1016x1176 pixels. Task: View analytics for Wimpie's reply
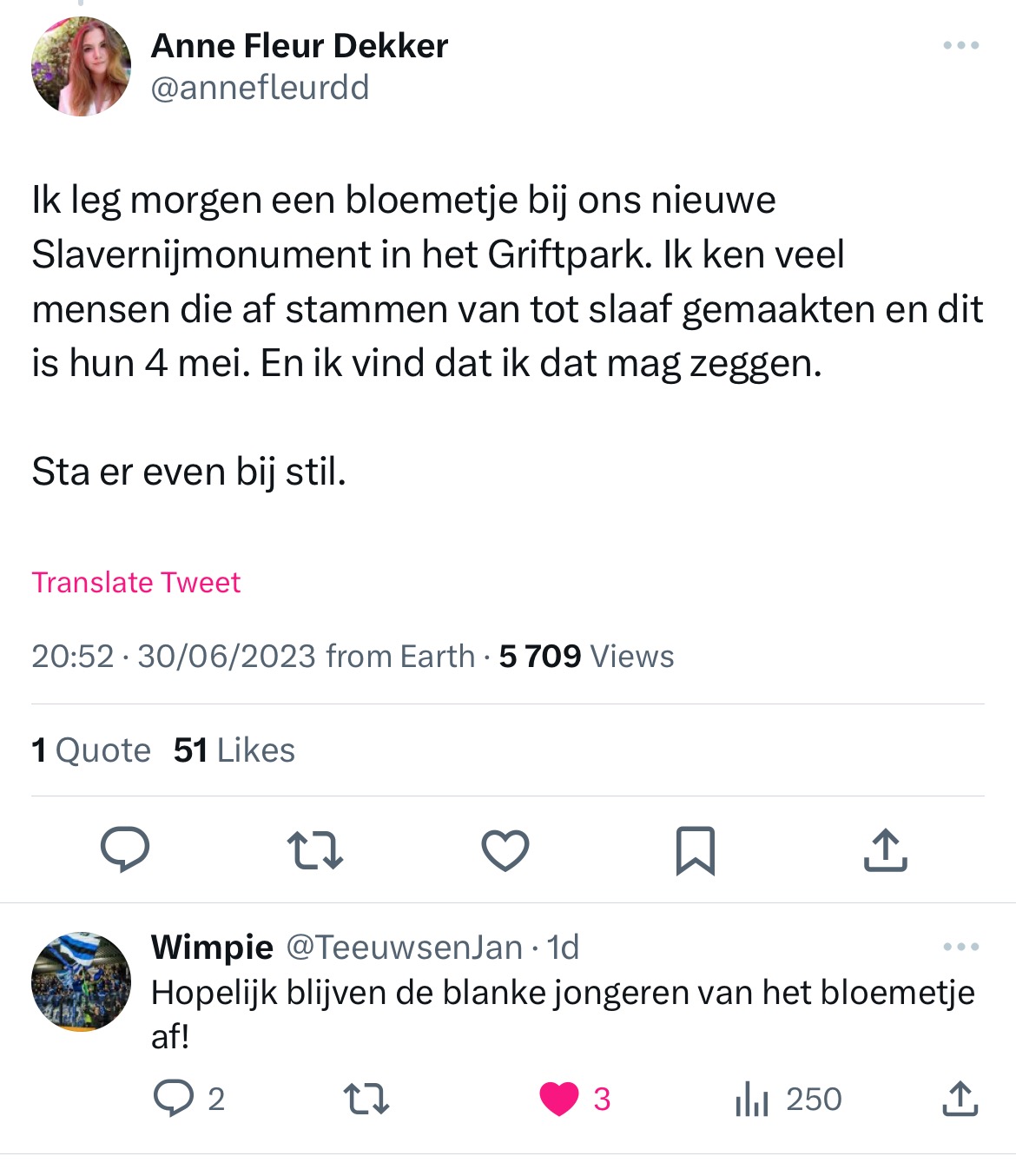pyautogui.click(x=752, y=1099)
